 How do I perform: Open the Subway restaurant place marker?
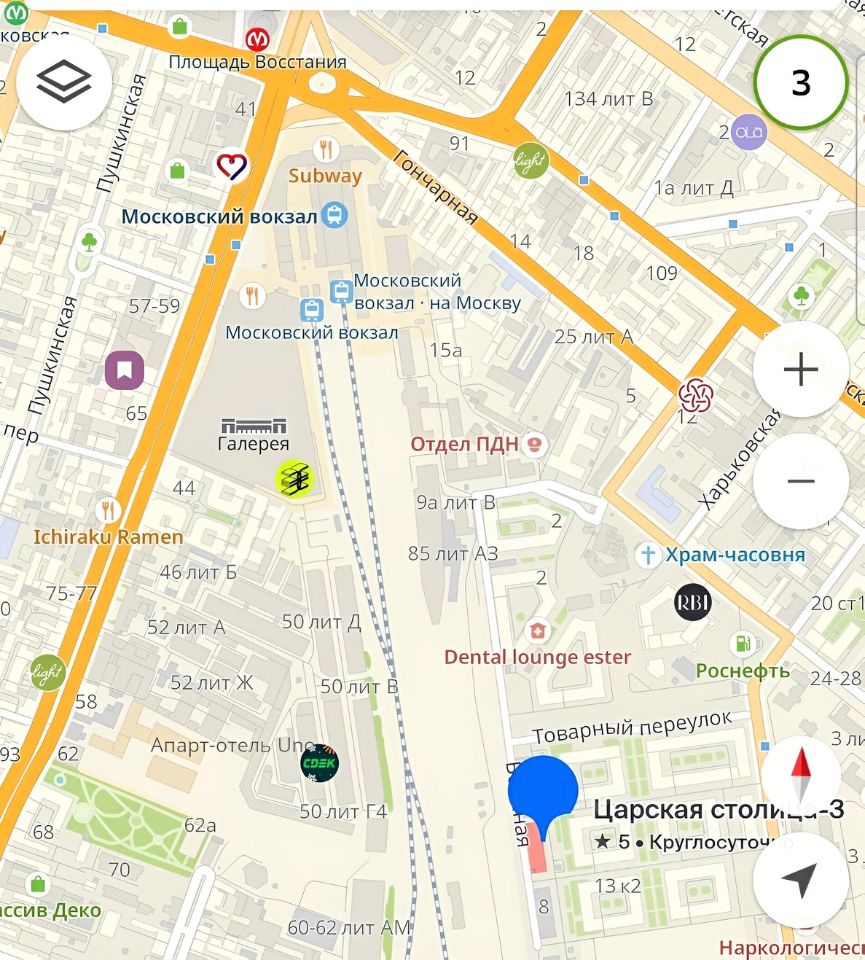coord(325,152)
